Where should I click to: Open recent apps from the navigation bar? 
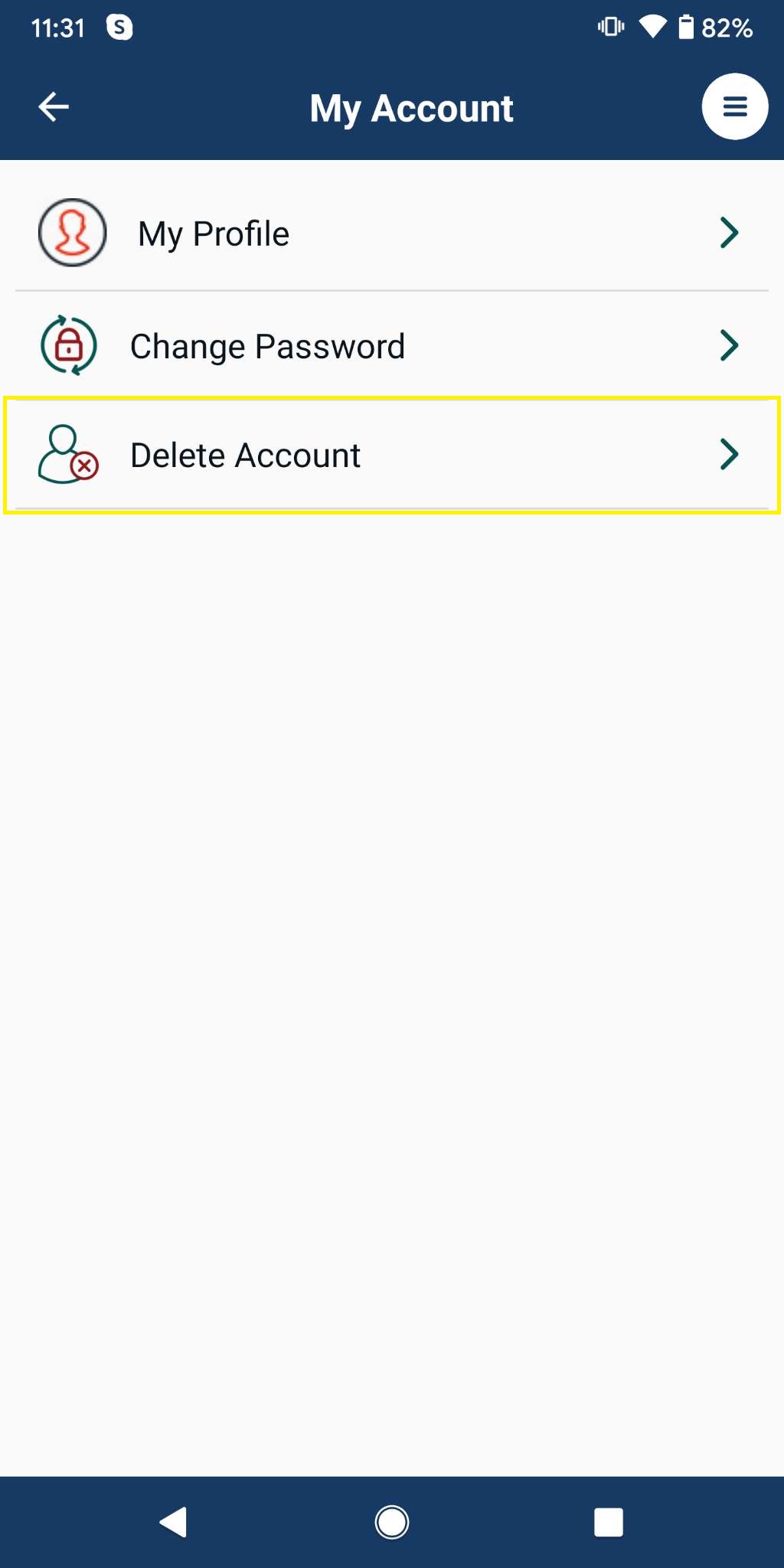pos(609,1522)
